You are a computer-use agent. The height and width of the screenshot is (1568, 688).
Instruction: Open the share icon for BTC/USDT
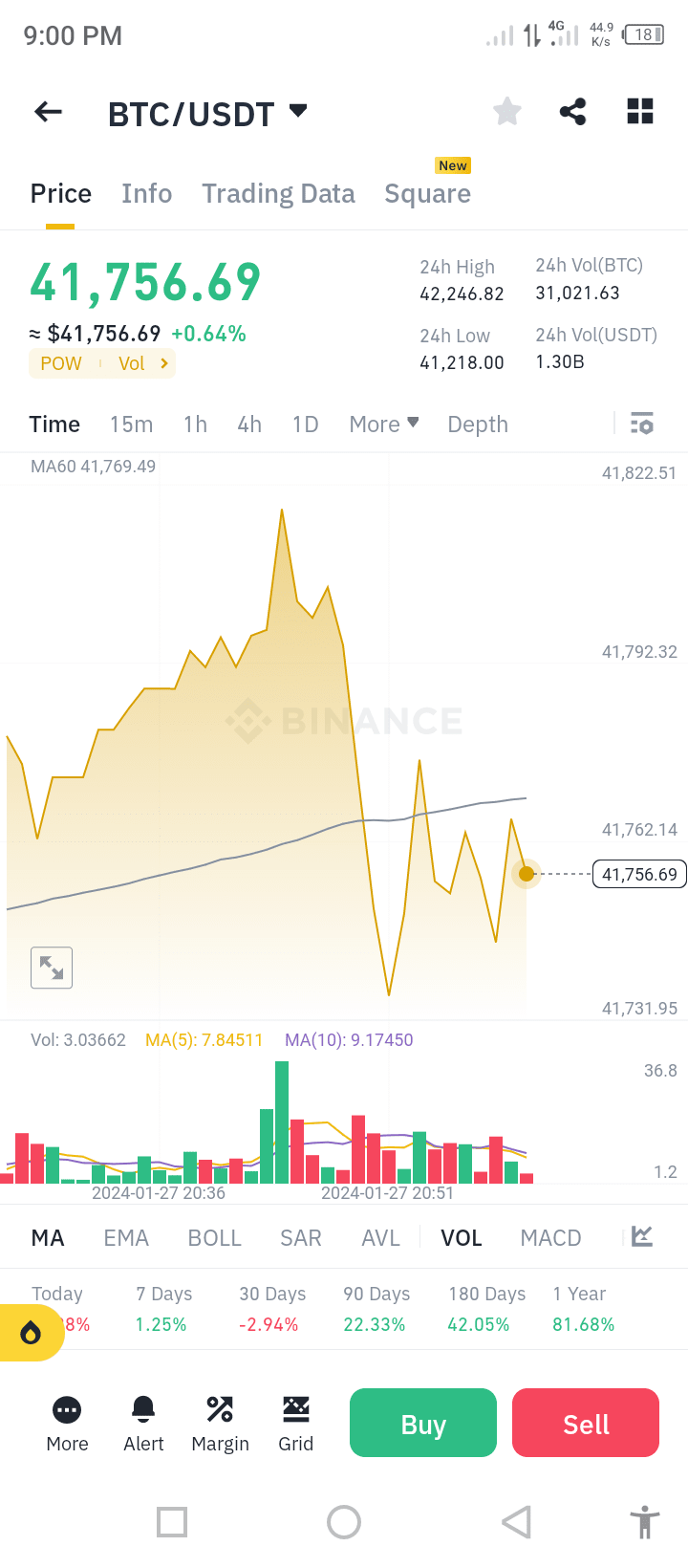(572, 111)
